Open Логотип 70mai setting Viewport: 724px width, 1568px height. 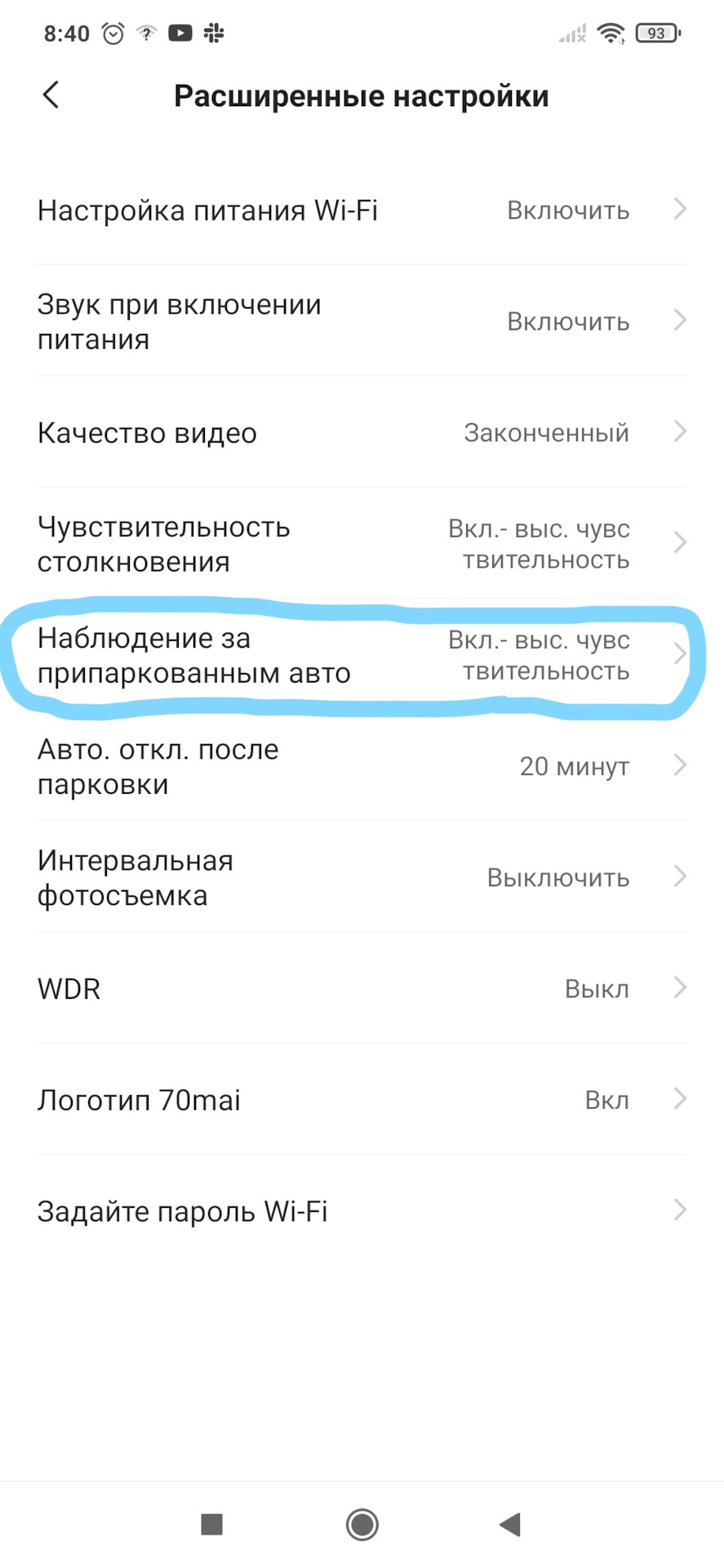click(x=362, y=1099)
